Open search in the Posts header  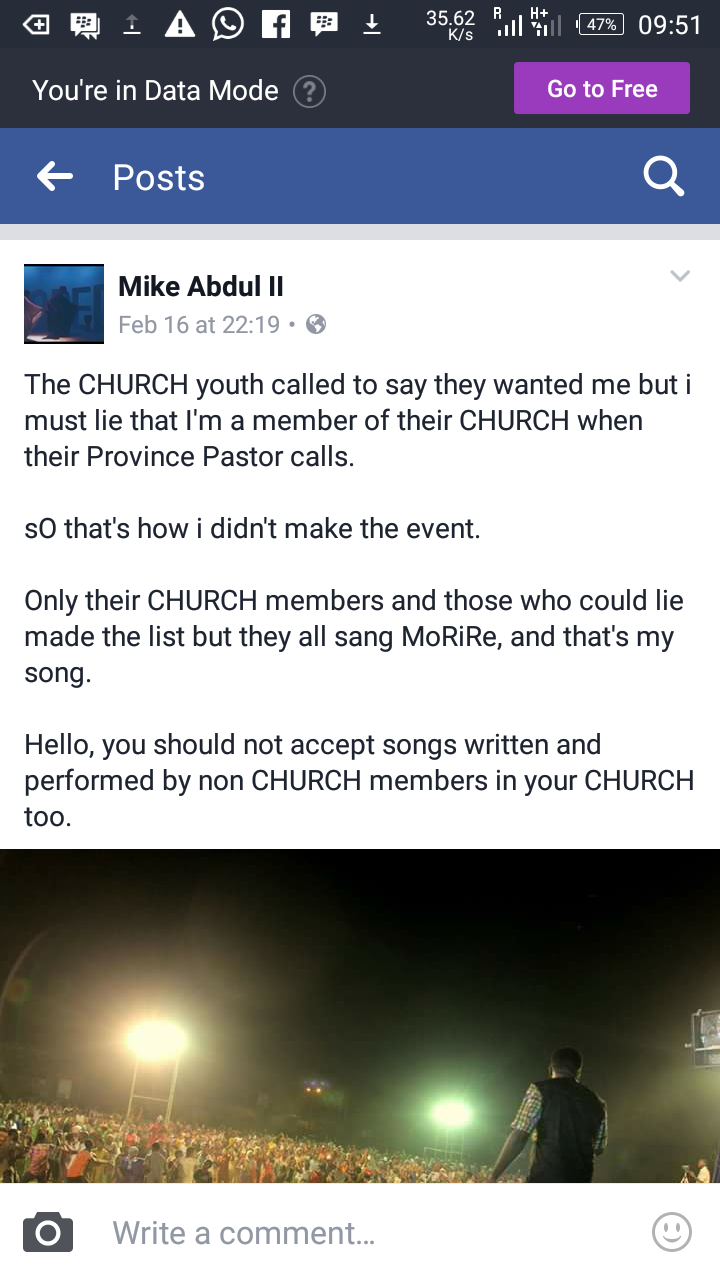click(x=663, y=177)
